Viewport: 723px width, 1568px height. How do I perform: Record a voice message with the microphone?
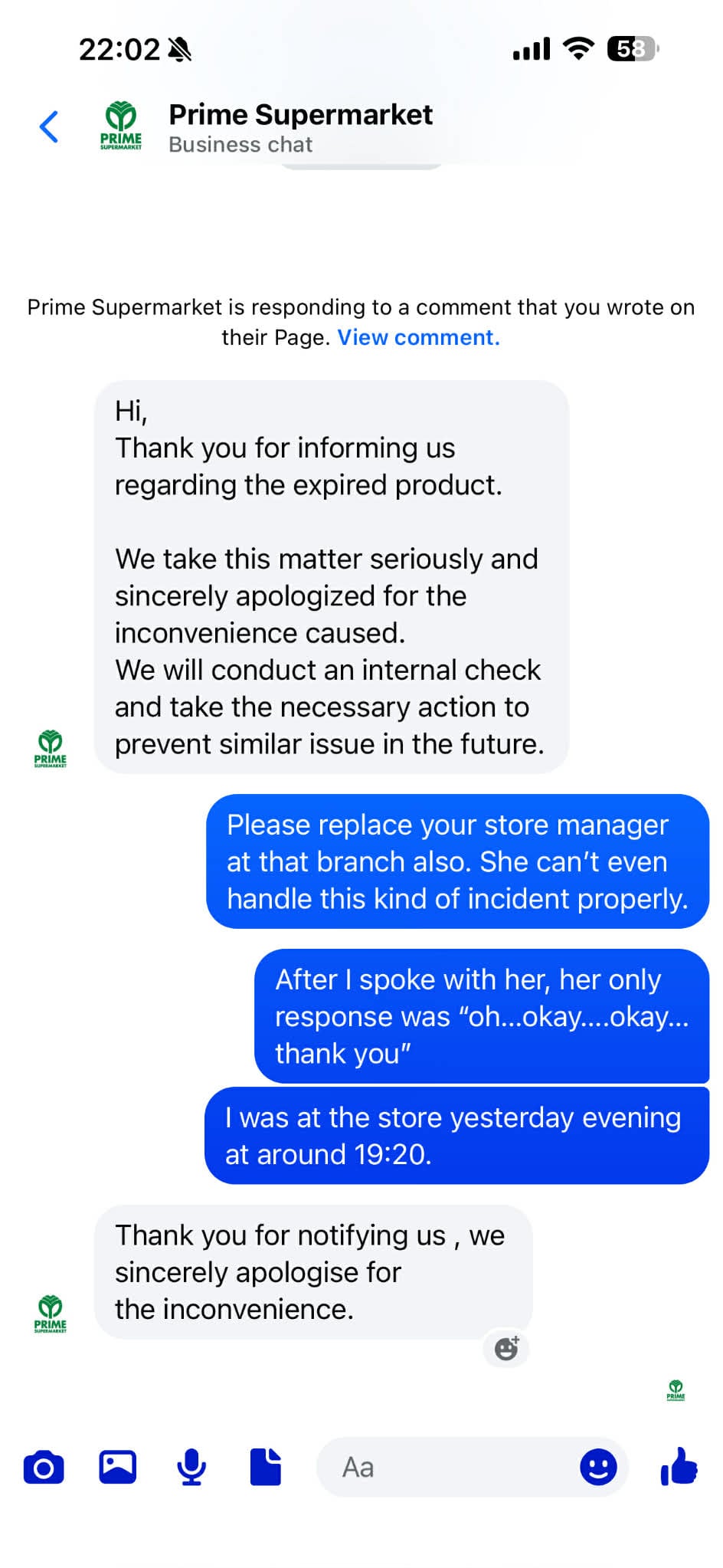(191, 1467)
